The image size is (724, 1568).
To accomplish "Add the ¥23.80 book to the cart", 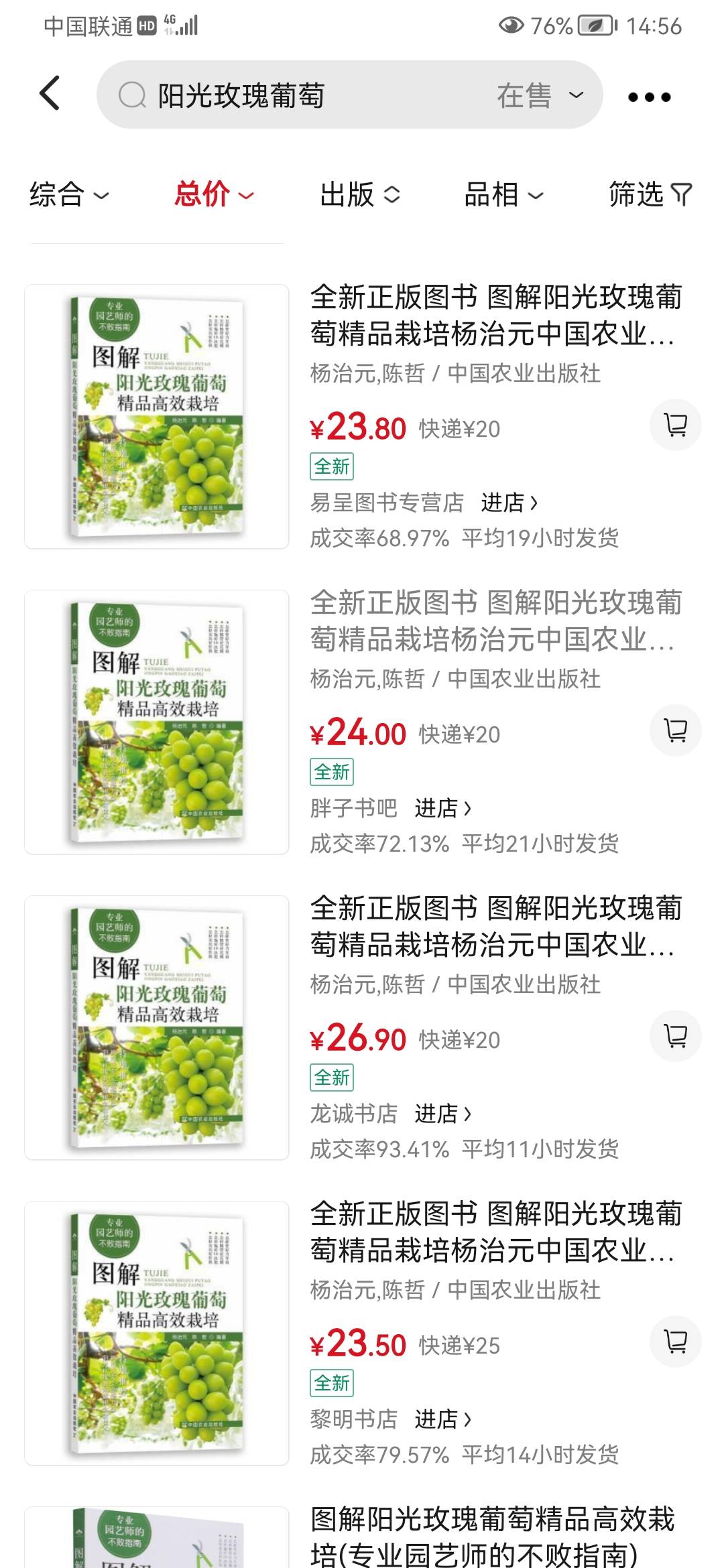I will [676, 425].
